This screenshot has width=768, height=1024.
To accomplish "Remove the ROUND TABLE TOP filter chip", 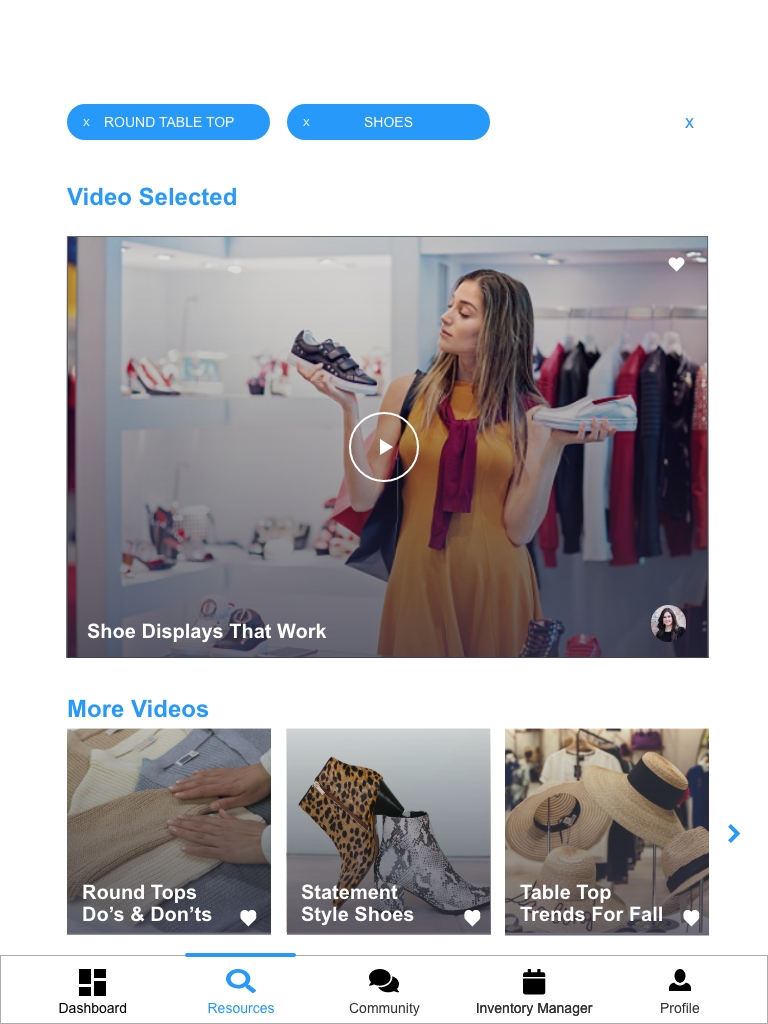I will (86, 122).
